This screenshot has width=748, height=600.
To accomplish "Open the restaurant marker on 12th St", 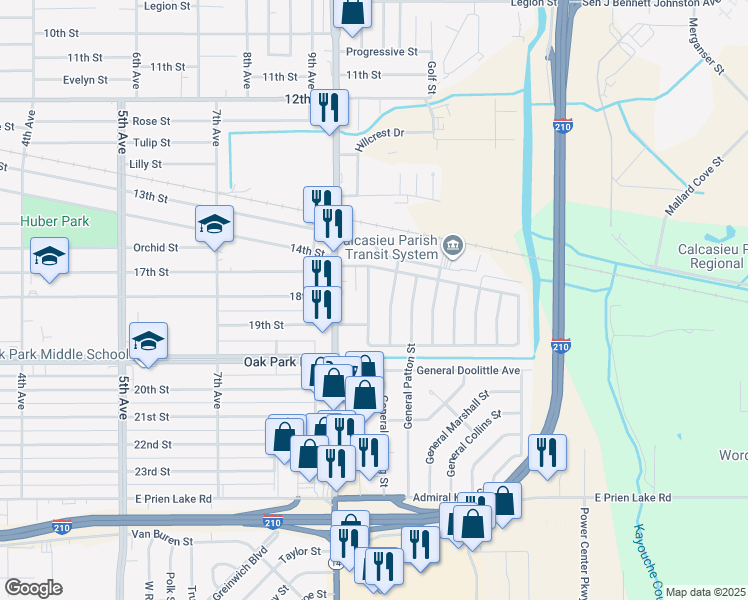I will [330, 108].
